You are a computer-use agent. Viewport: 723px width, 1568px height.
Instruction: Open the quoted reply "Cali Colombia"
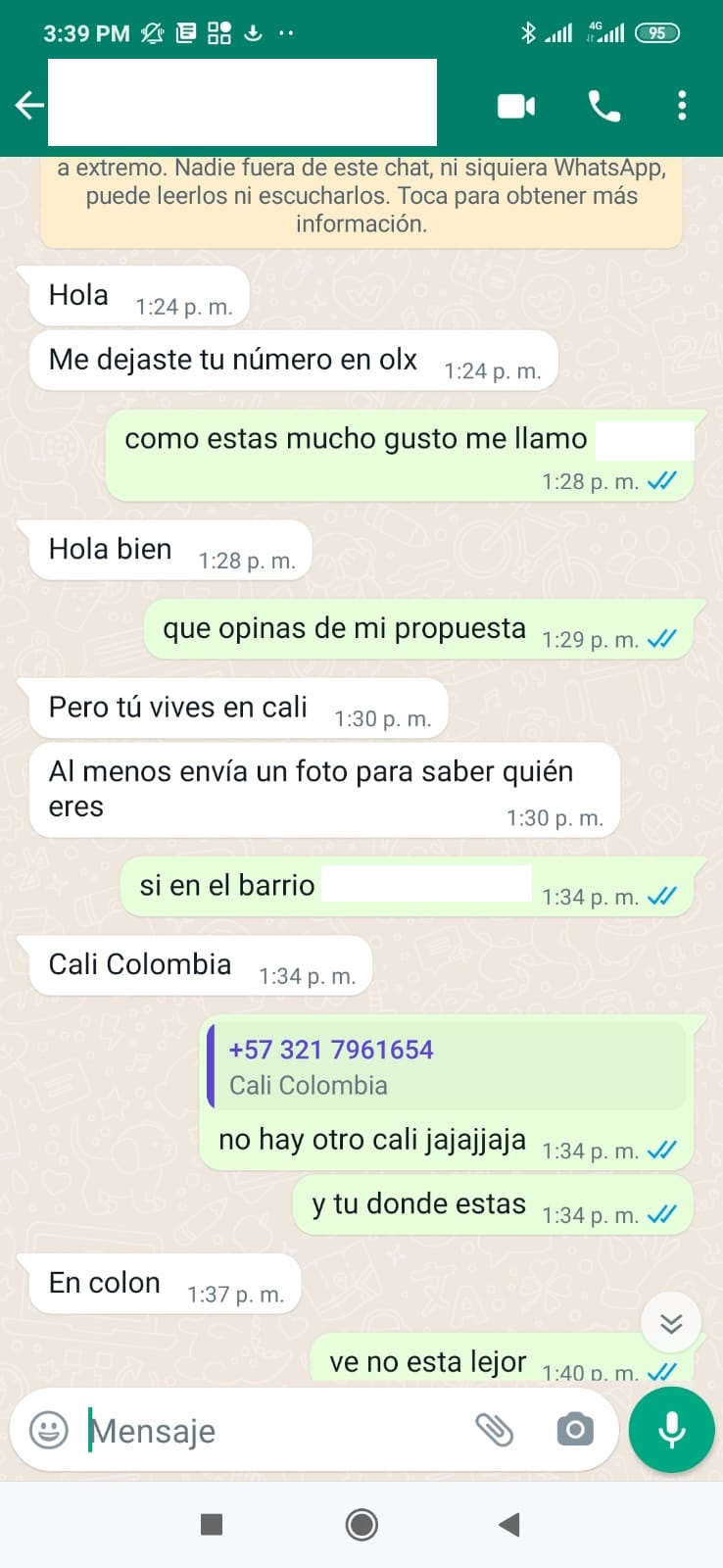coord(448,1067)
